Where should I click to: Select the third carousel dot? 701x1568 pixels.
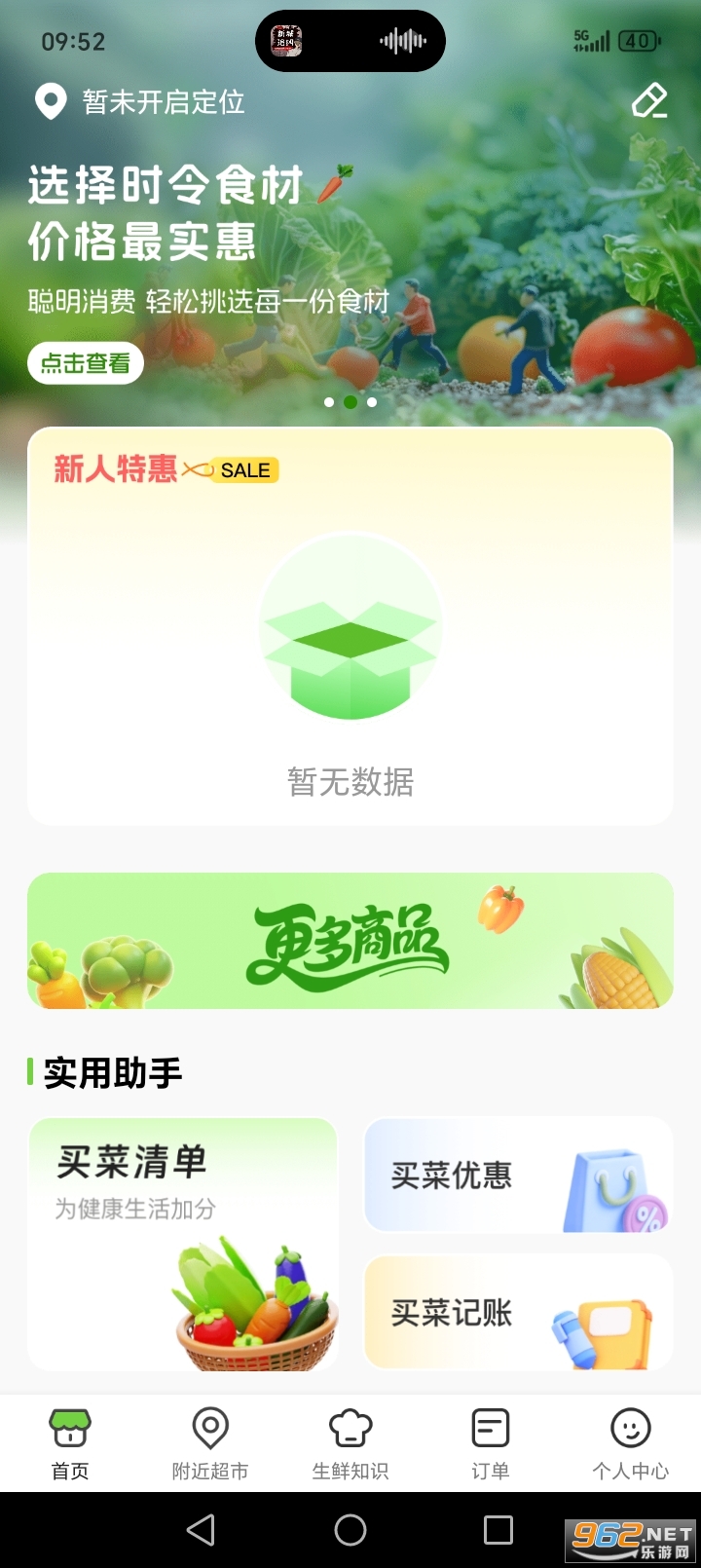pyautogui.click(x=370, y=401)
